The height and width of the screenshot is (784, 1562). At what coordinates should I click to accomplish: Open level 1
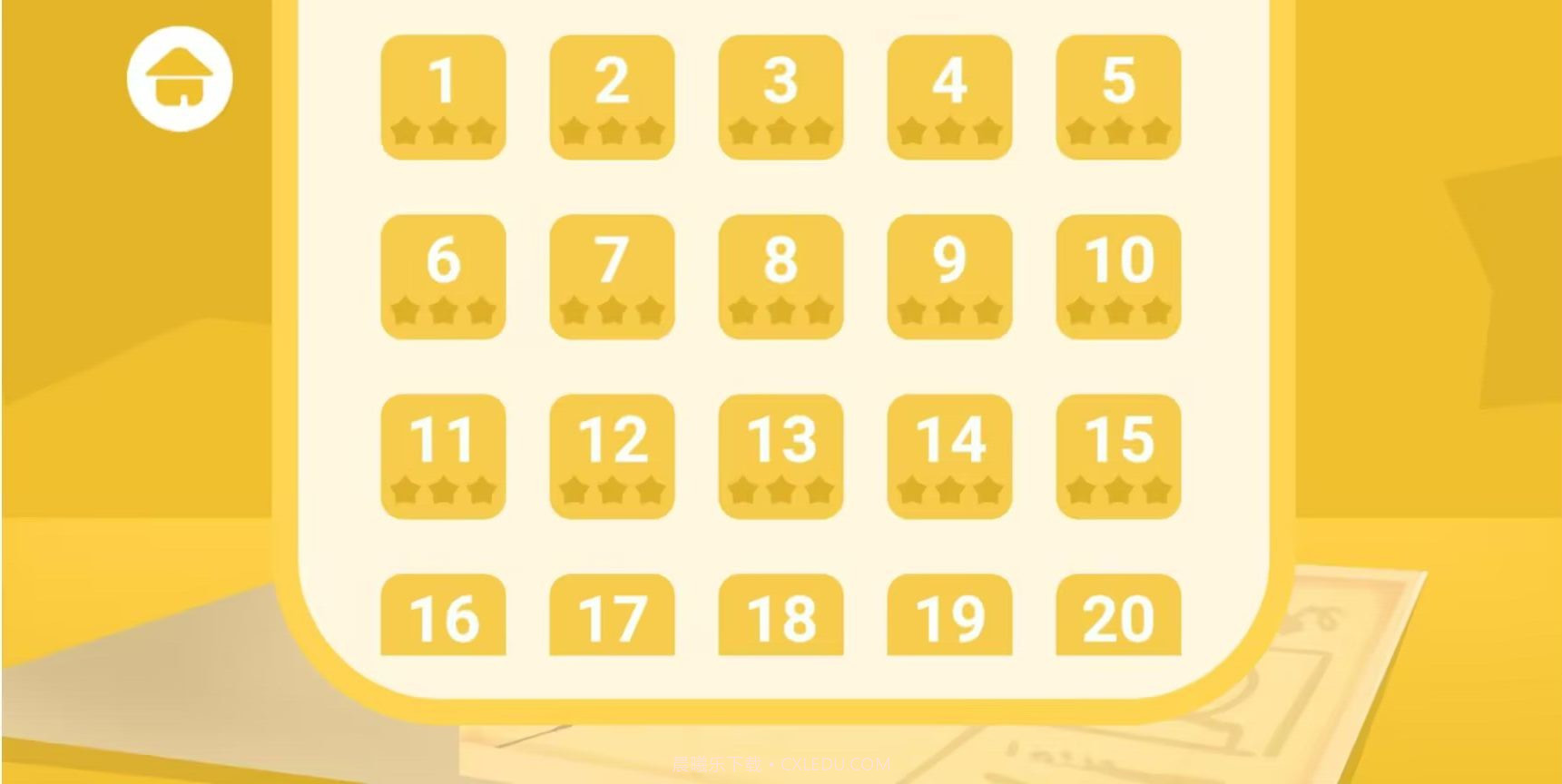(x=443, y=97)
